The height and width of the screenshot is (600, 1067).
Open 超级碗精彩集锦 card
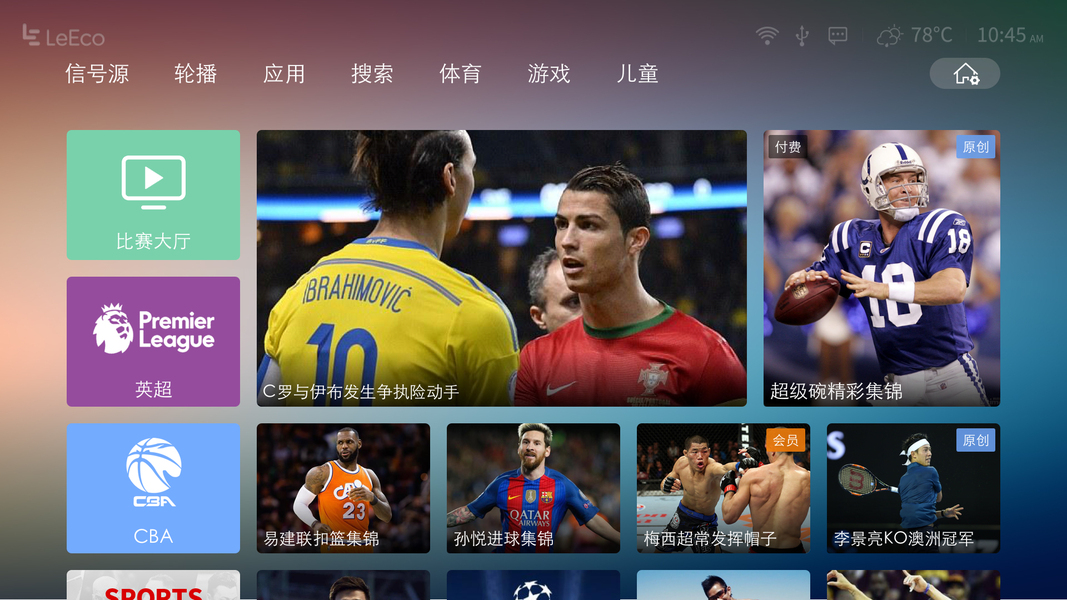tap(881, 268)
